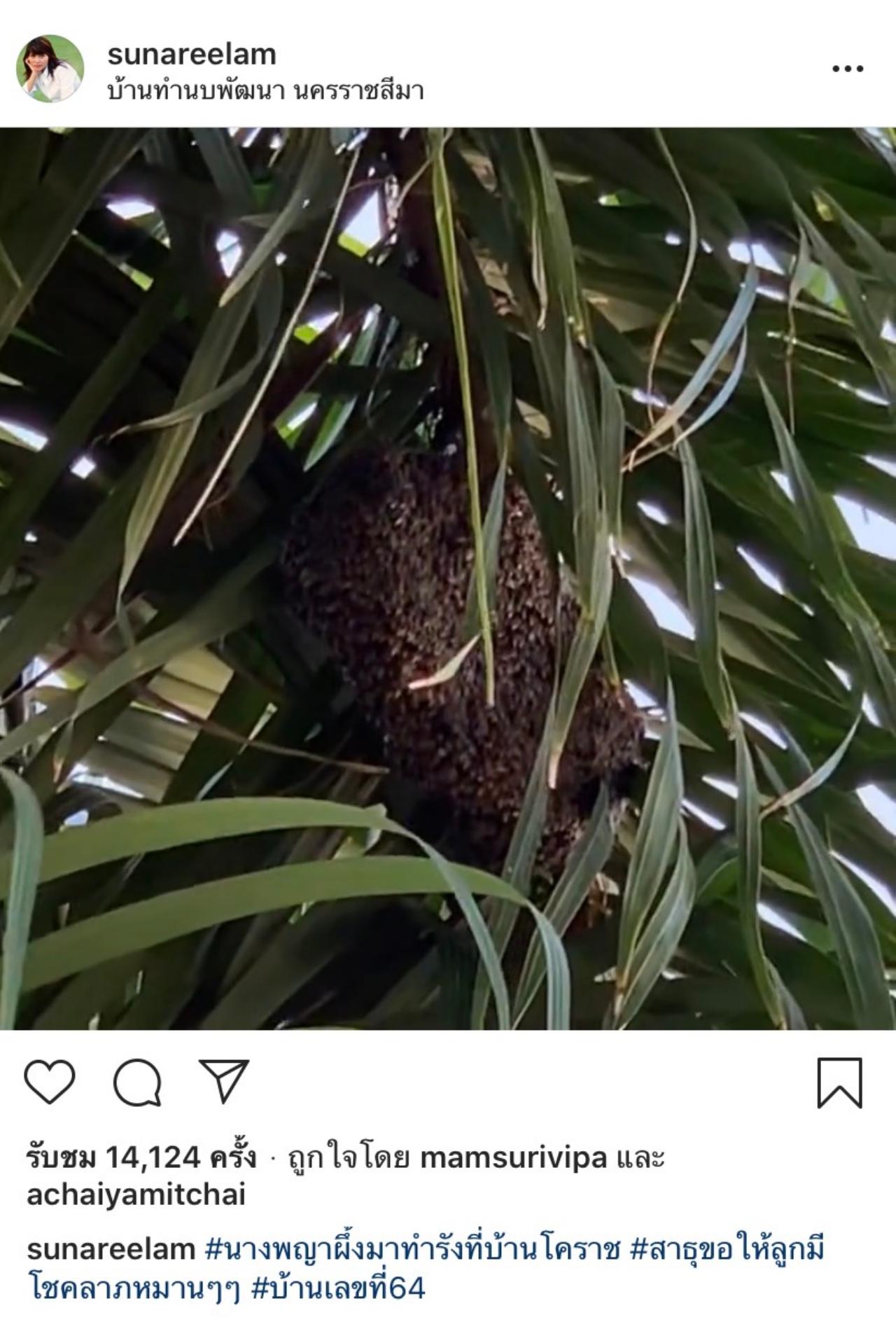The width and height of the screenshot is (896, 1317).
Task: Open the post's three-dot options menu
Action: coord(847,69)
